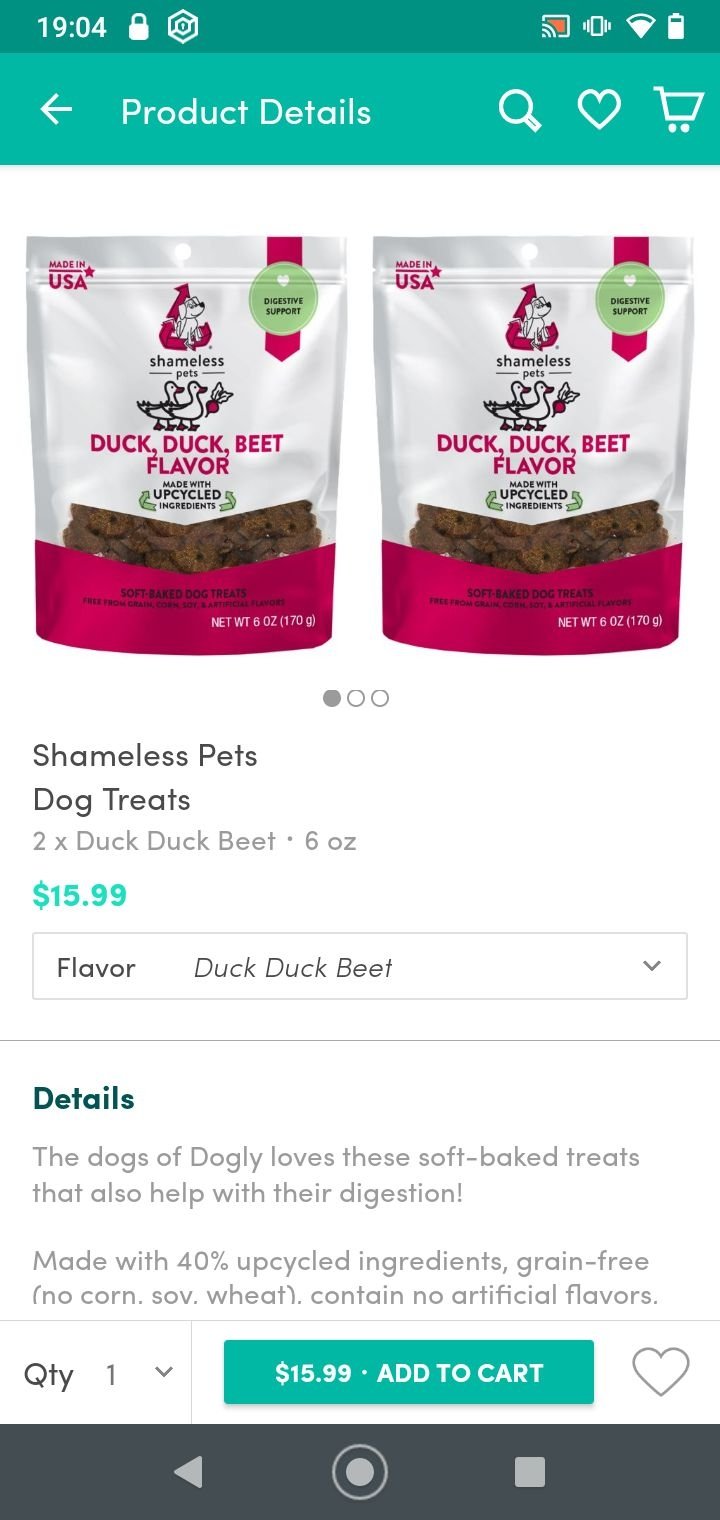This screenshot has height=1520, width=720.
Task: Open search from the top bar
Action: coord(519,111)
